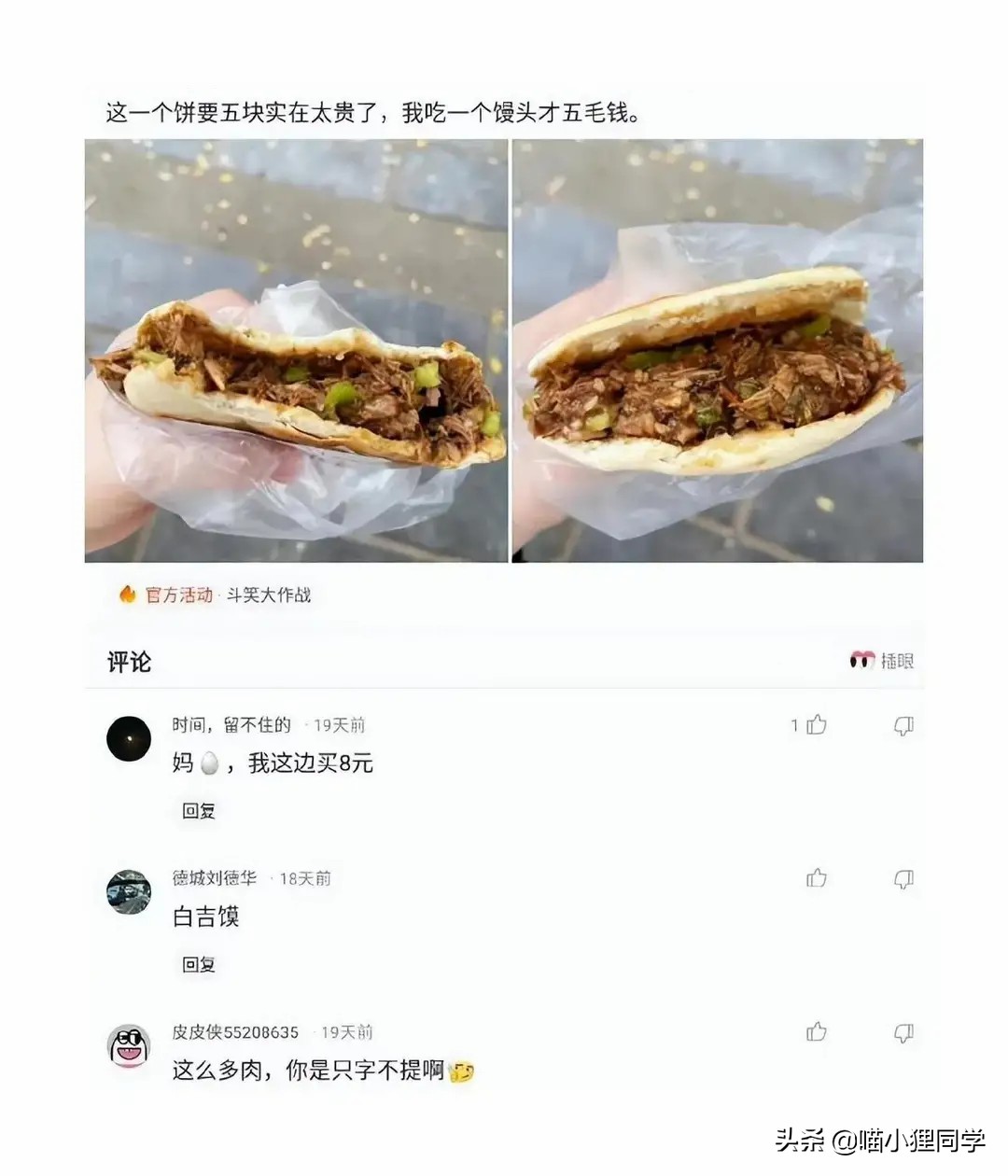Open the left photo of the meat bun

(296, 351)
